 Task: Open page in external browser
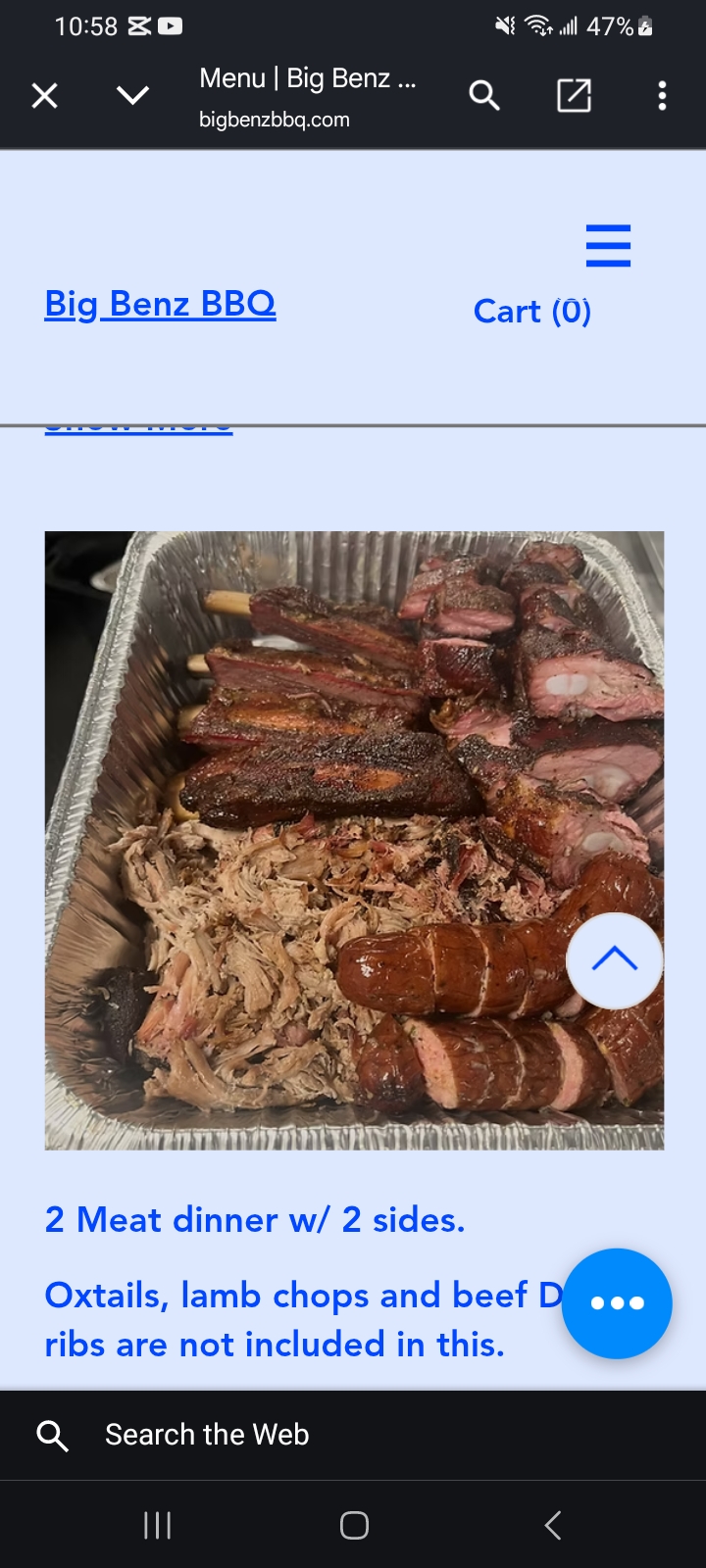point(574,95)
